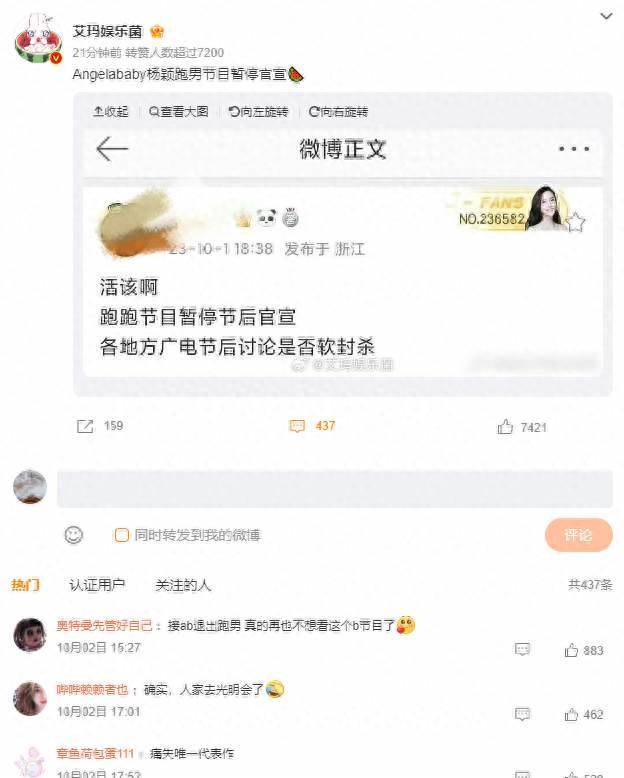Check 同时转发到我的微博 option

(122, 535)
